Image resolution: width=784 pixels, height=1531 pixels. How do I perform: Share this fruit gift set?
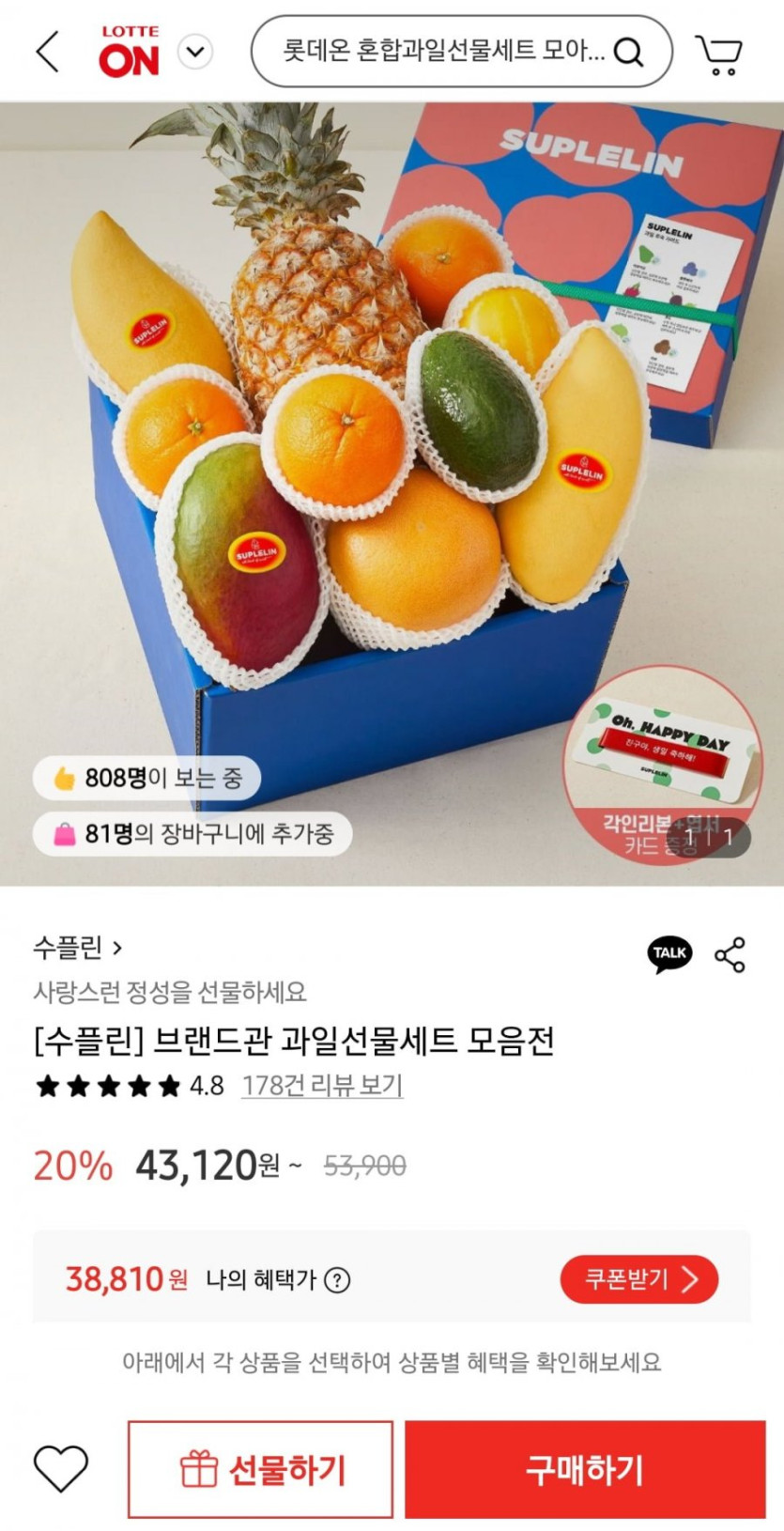(730, 954)
